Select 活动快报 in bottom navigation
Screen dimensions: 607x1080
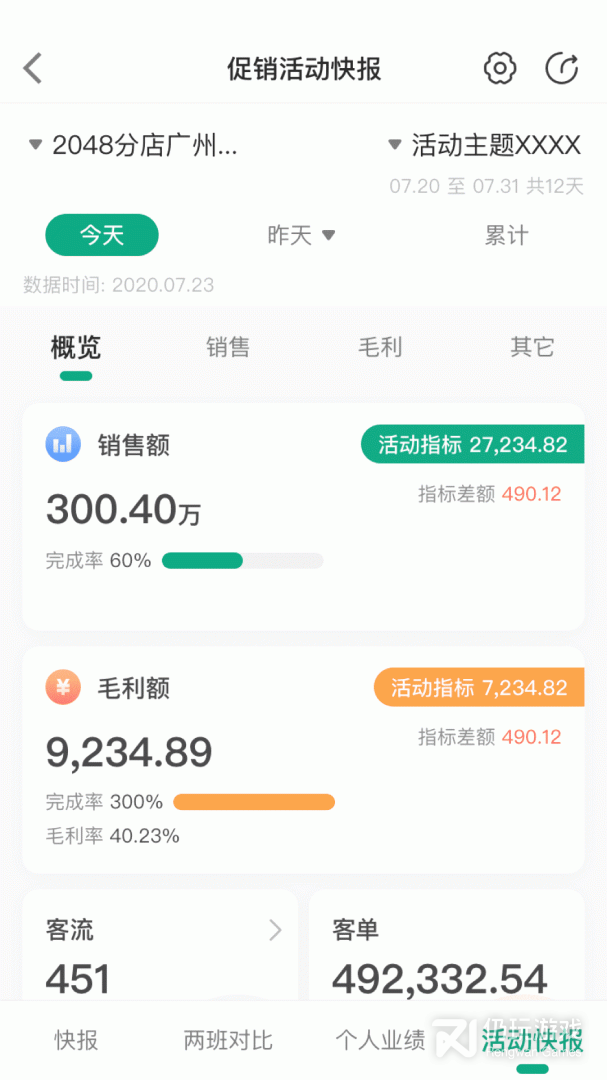click(x=532, y=1040)
